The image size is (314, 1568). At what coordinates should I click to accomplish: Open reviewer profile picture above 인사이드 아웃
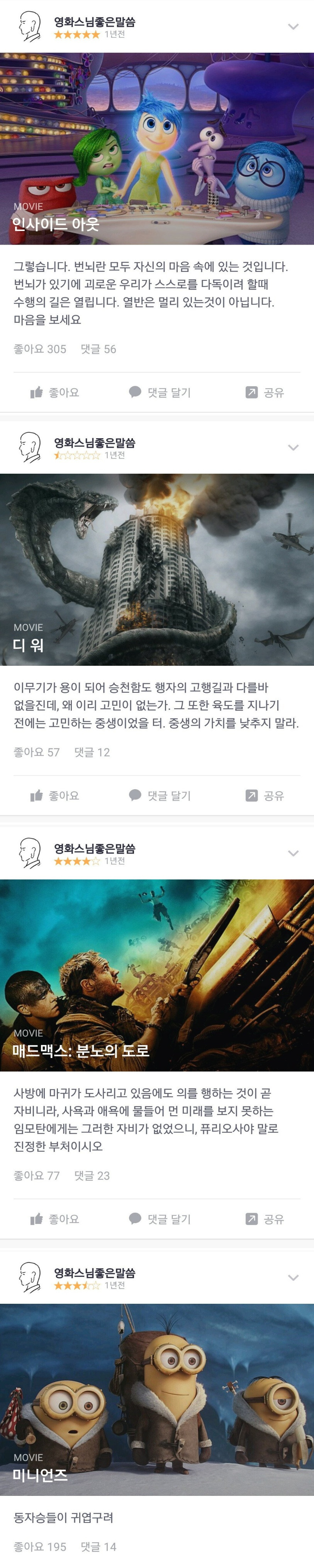pos(29,27)
